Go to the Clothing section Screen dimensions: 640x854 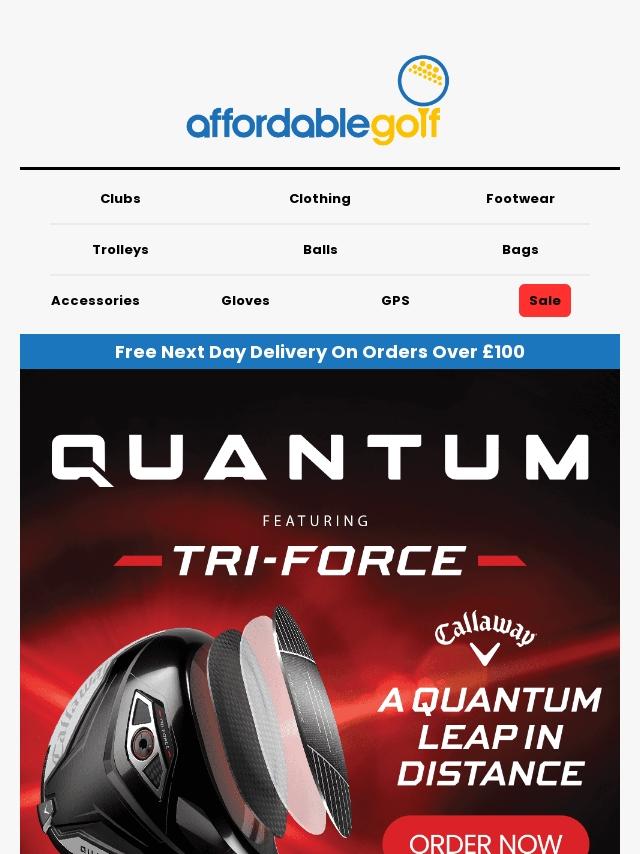point(320,198)
